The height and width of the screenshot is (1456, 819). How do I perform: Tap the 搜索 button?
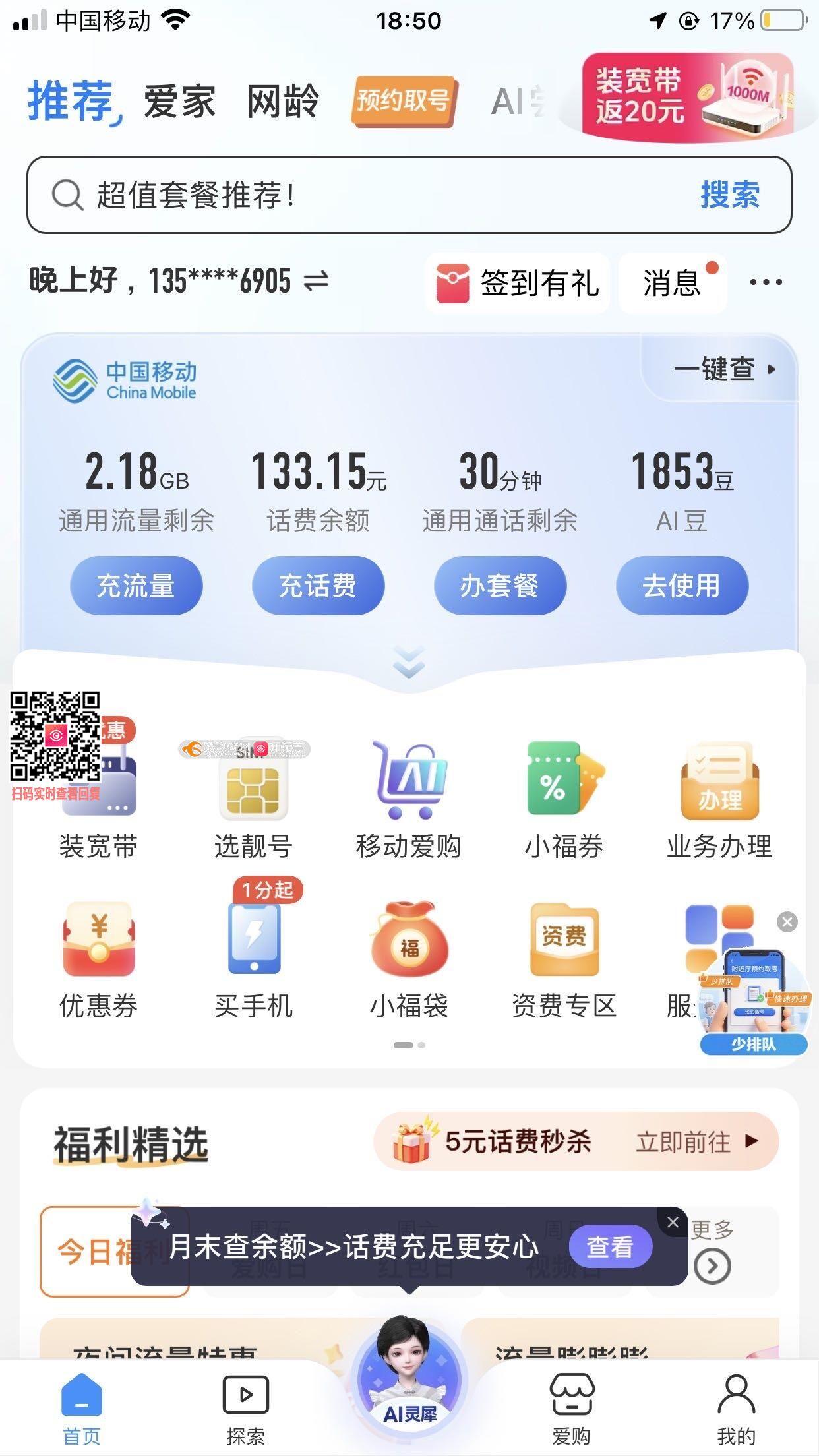tap(729, 195)
